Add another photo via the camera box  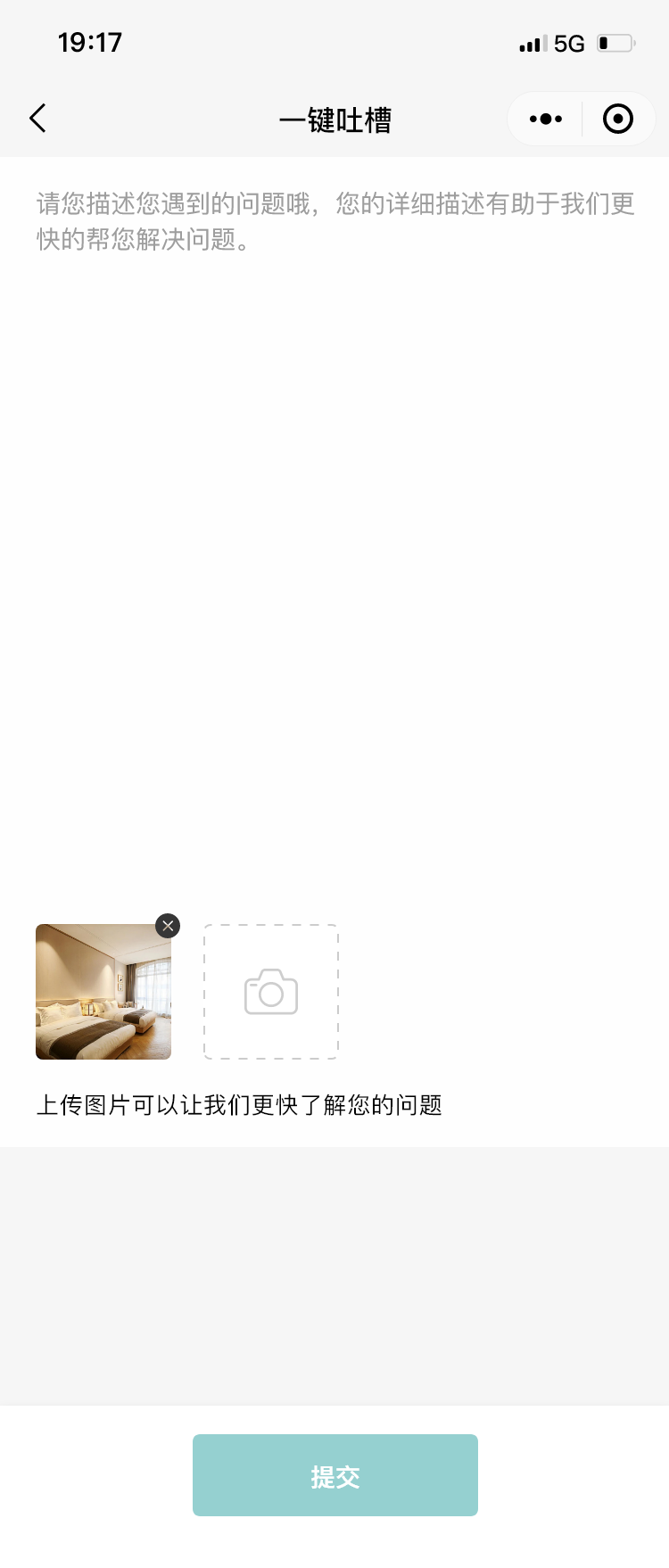point(271,992)
